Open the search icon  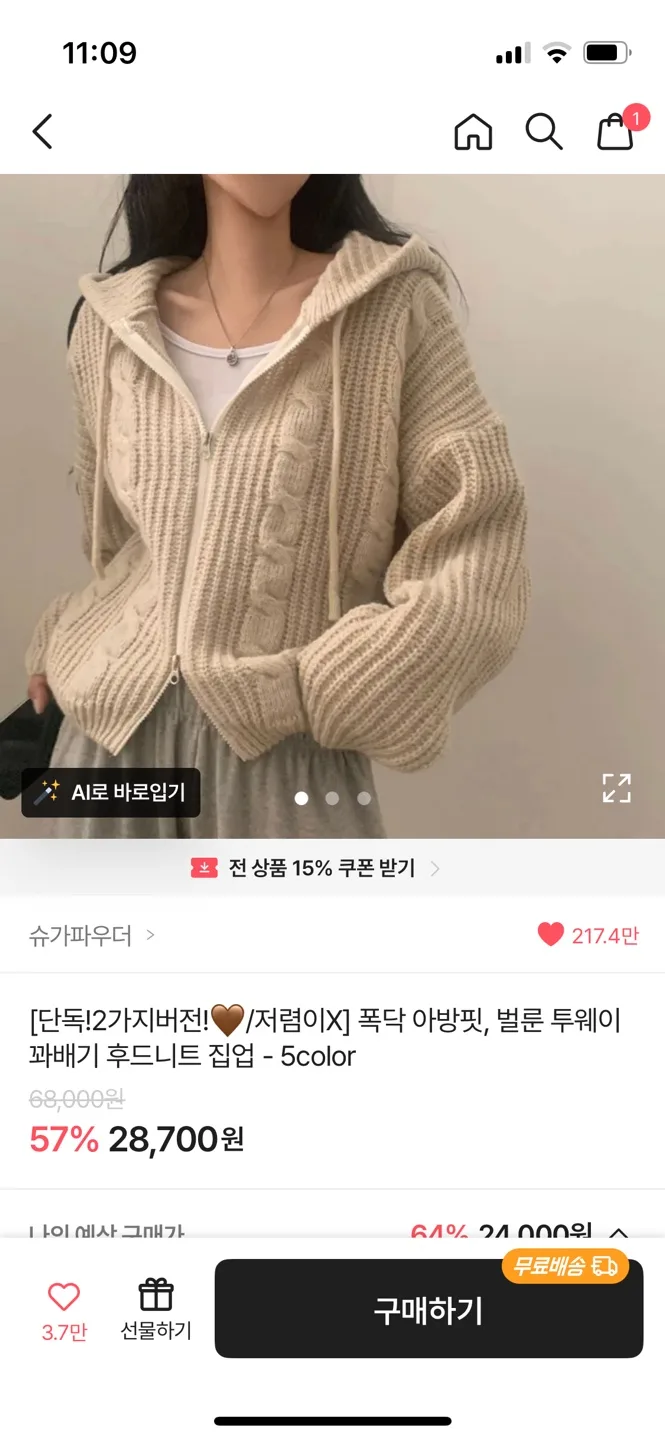(x=543, y=132)
